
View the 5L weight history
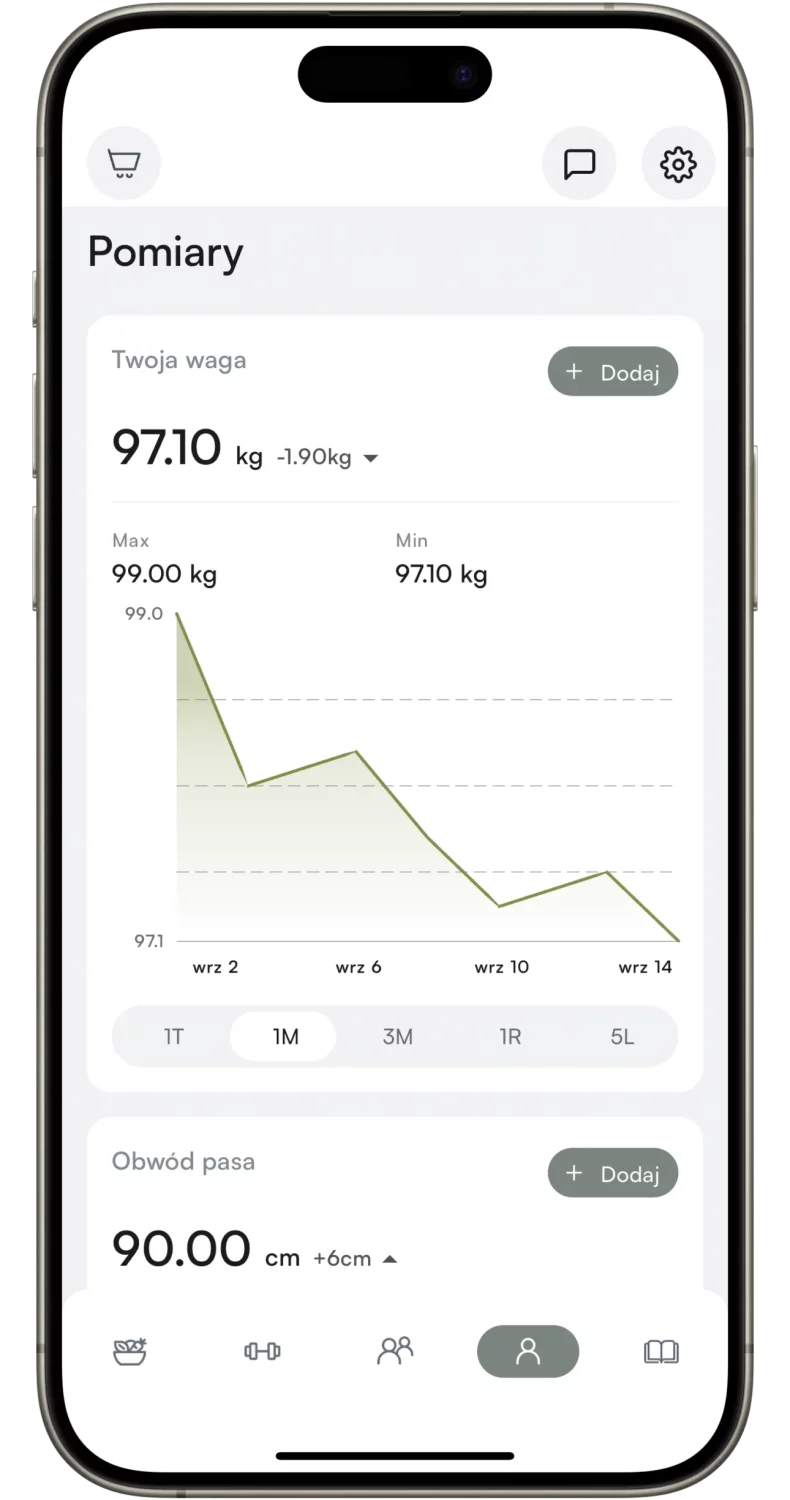[622, 1036]
